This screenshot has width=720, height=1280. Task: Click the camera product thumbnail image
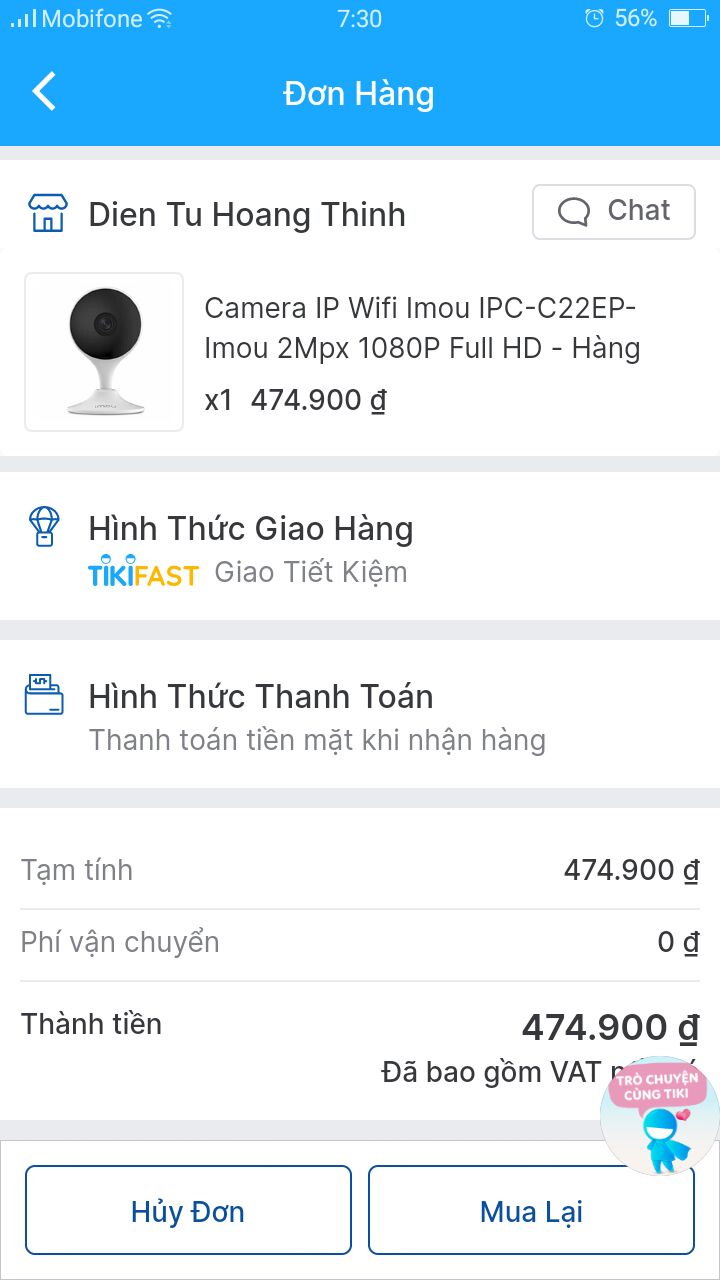click(x=103, y=351)
